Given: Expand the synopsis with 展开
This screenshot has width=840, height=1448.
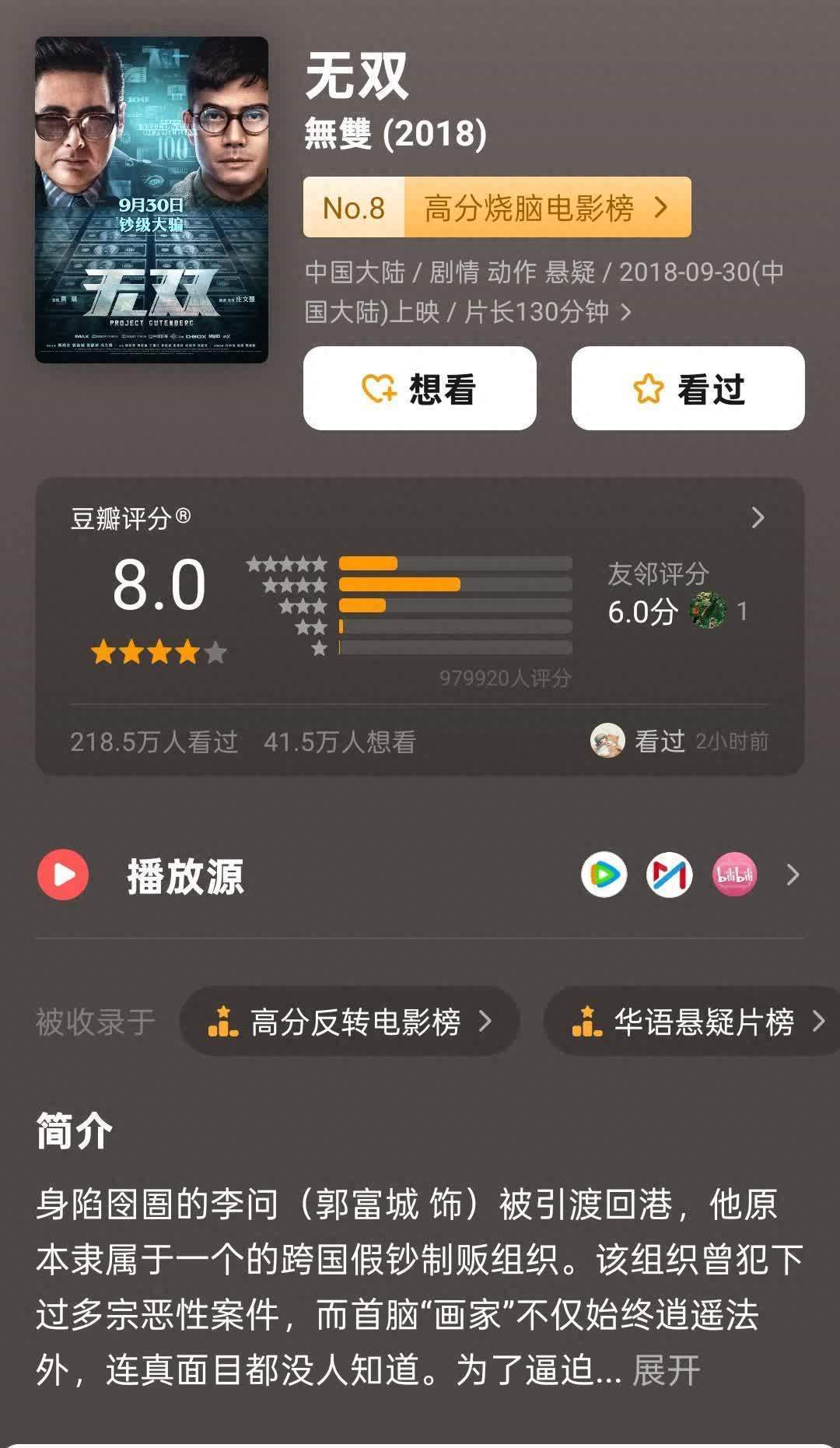Looking at the screenshot, I should click(x=667, y=1369).
